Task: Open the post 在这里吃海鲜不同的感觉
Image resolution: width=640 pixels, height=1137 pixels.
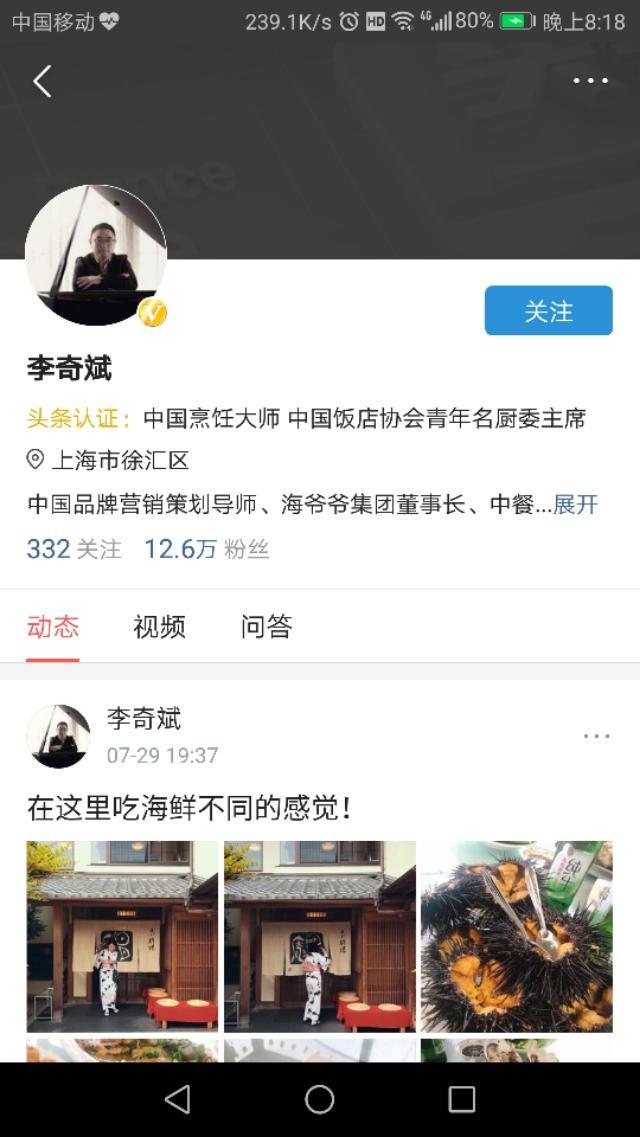Action: click(x=190, y=808)
